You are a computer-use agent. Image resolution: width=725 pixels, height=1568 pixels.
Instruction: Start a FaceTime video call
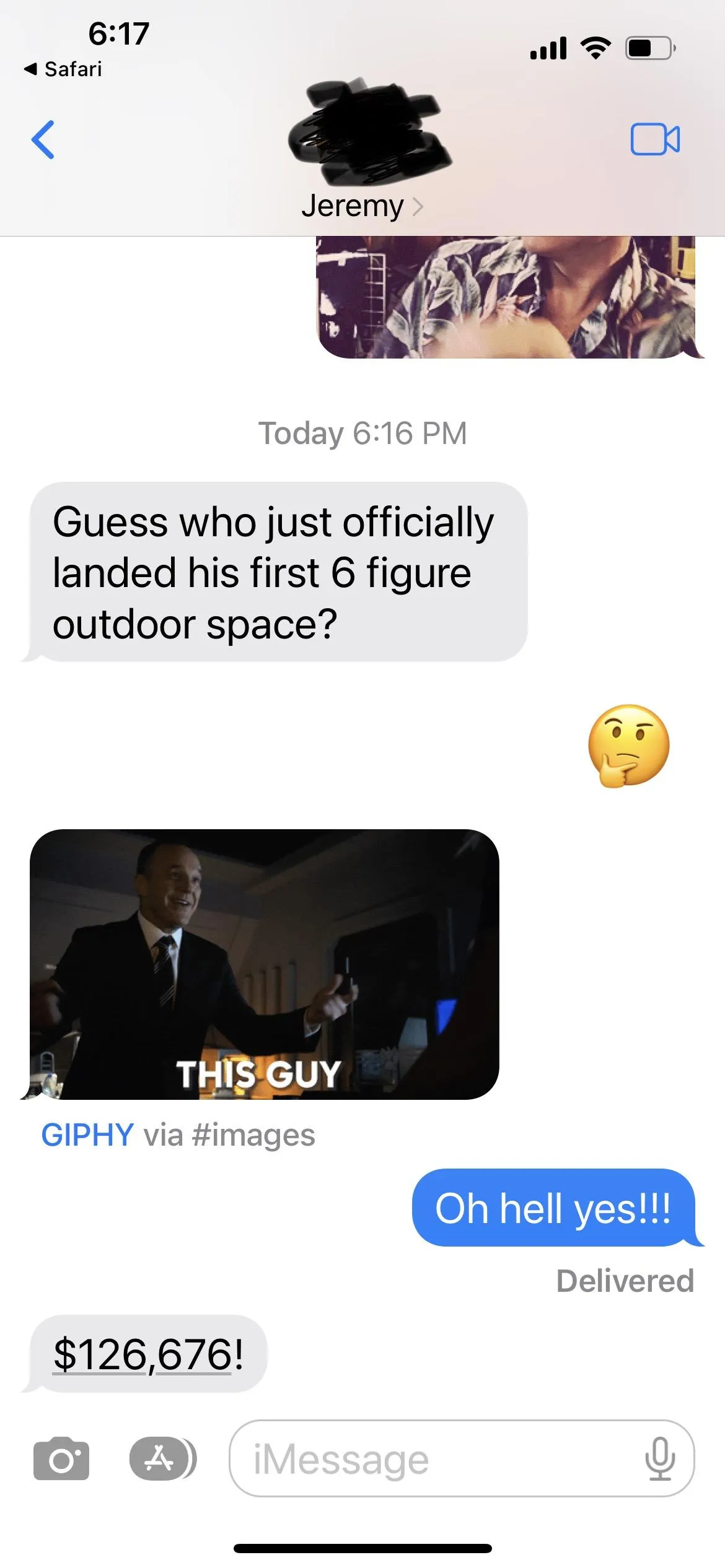[x=655, y=139]
